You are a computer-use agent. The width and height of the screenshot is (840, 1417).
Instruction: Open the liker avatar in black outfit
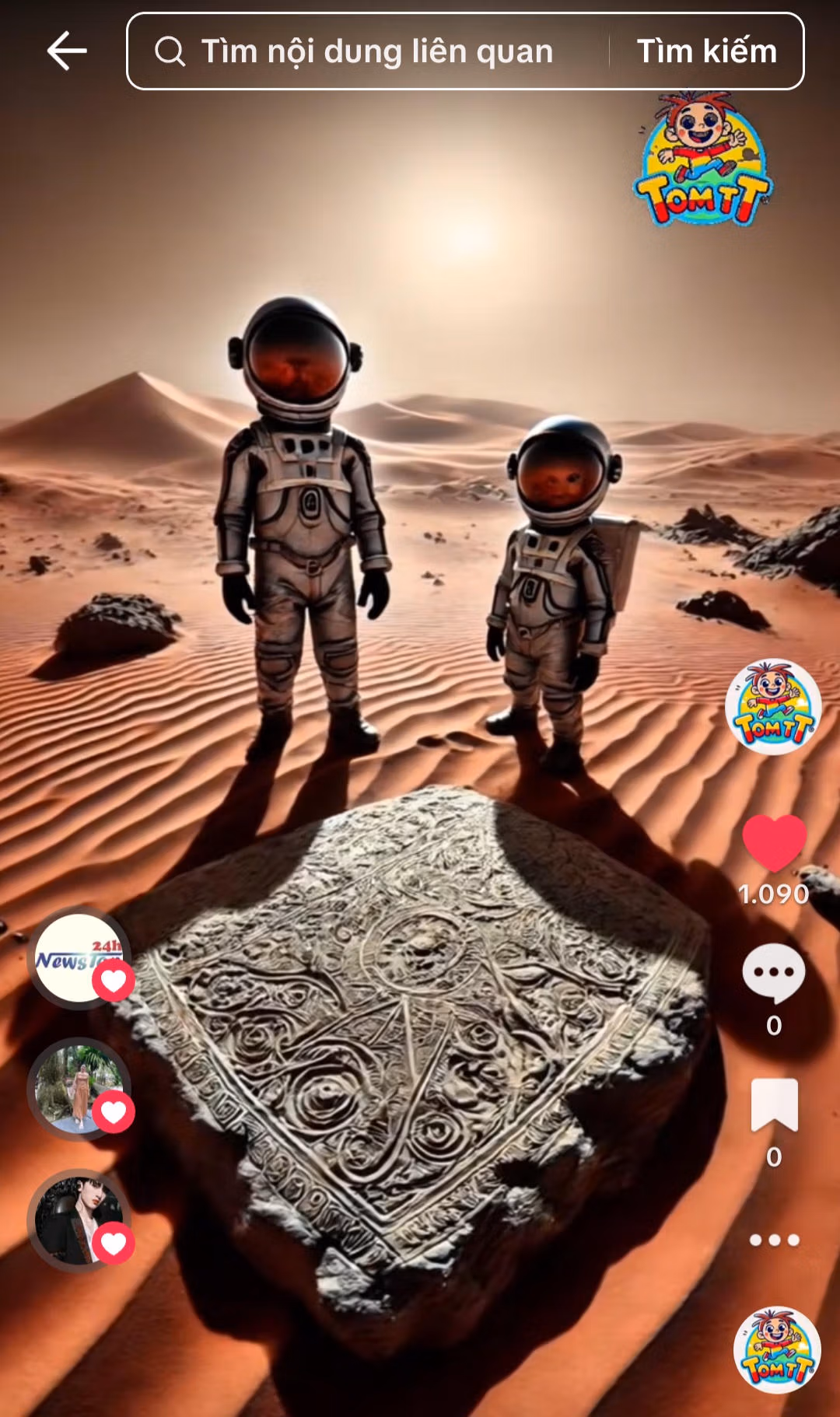(78, 1220)
